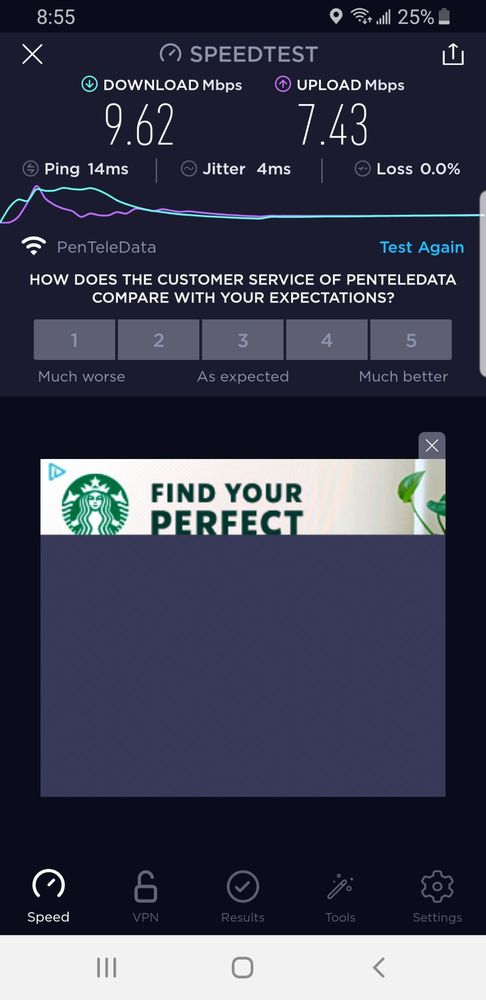This screenshot has width=486, height=1000.
Task: Switch to the VPN tab
Action: click(x=145, y=897)
